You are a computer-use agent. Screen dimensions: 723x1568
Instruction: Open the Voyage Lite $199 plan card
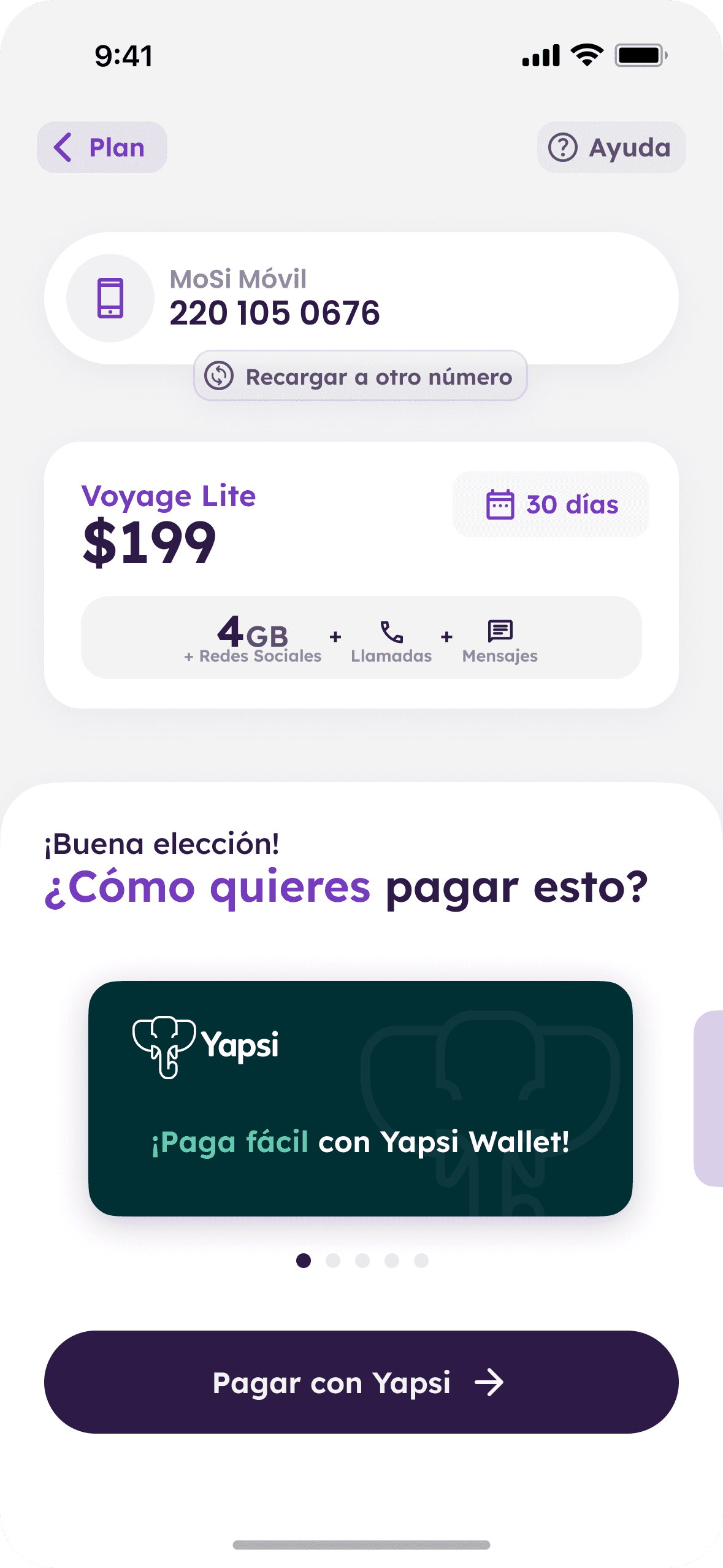361,575
